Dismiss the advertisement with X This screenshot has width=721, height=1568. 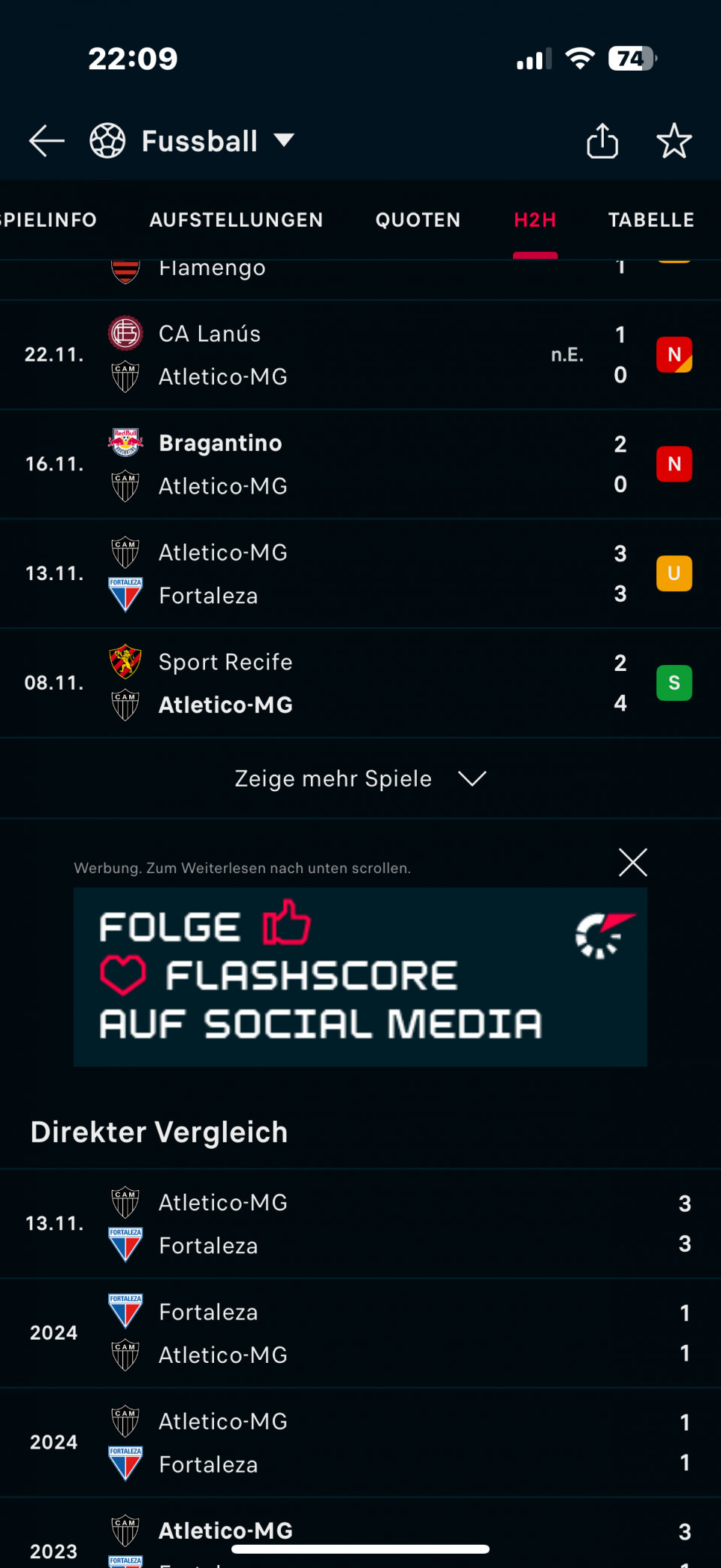[632, 863]
